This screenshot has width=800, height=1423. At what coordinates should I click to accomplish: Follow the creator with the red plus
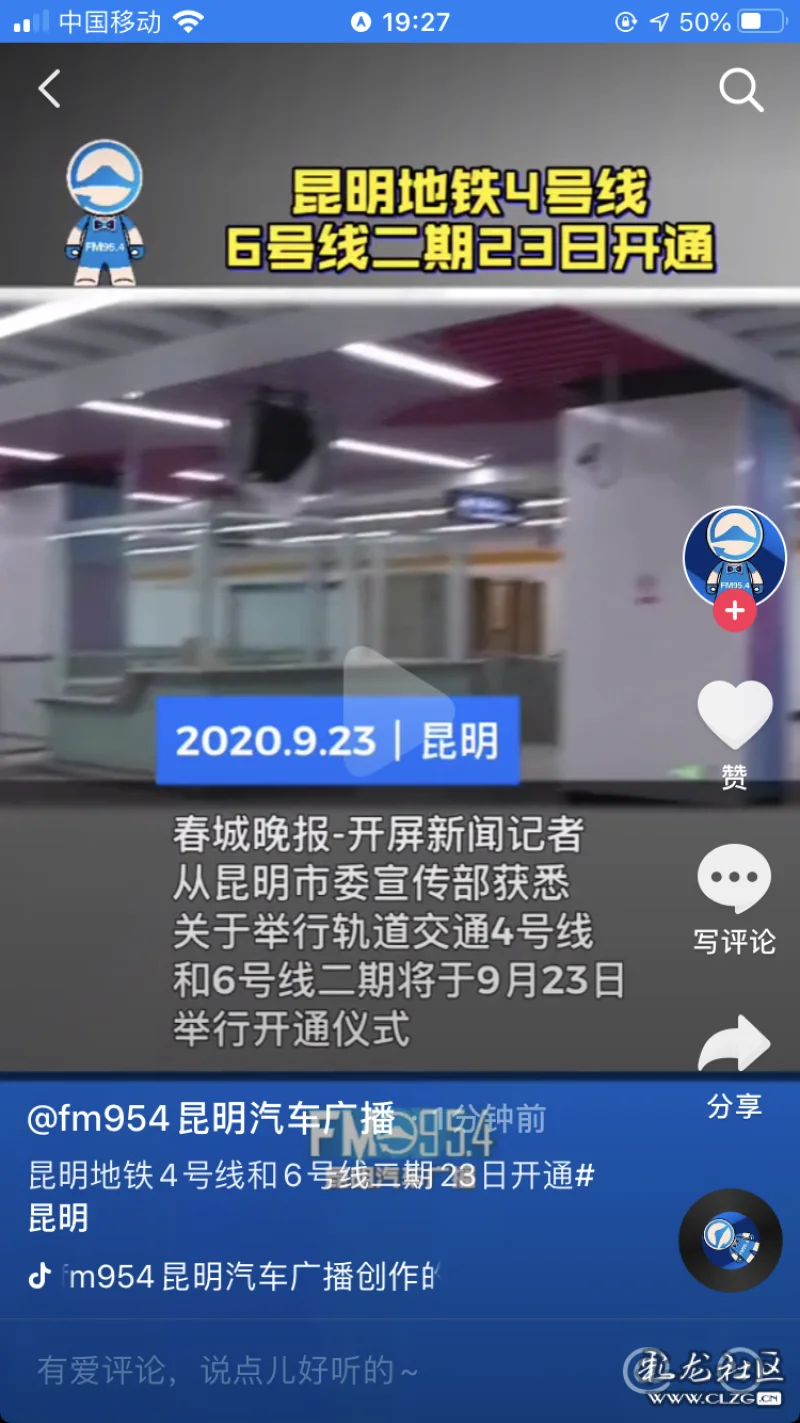tap(734, 610)
